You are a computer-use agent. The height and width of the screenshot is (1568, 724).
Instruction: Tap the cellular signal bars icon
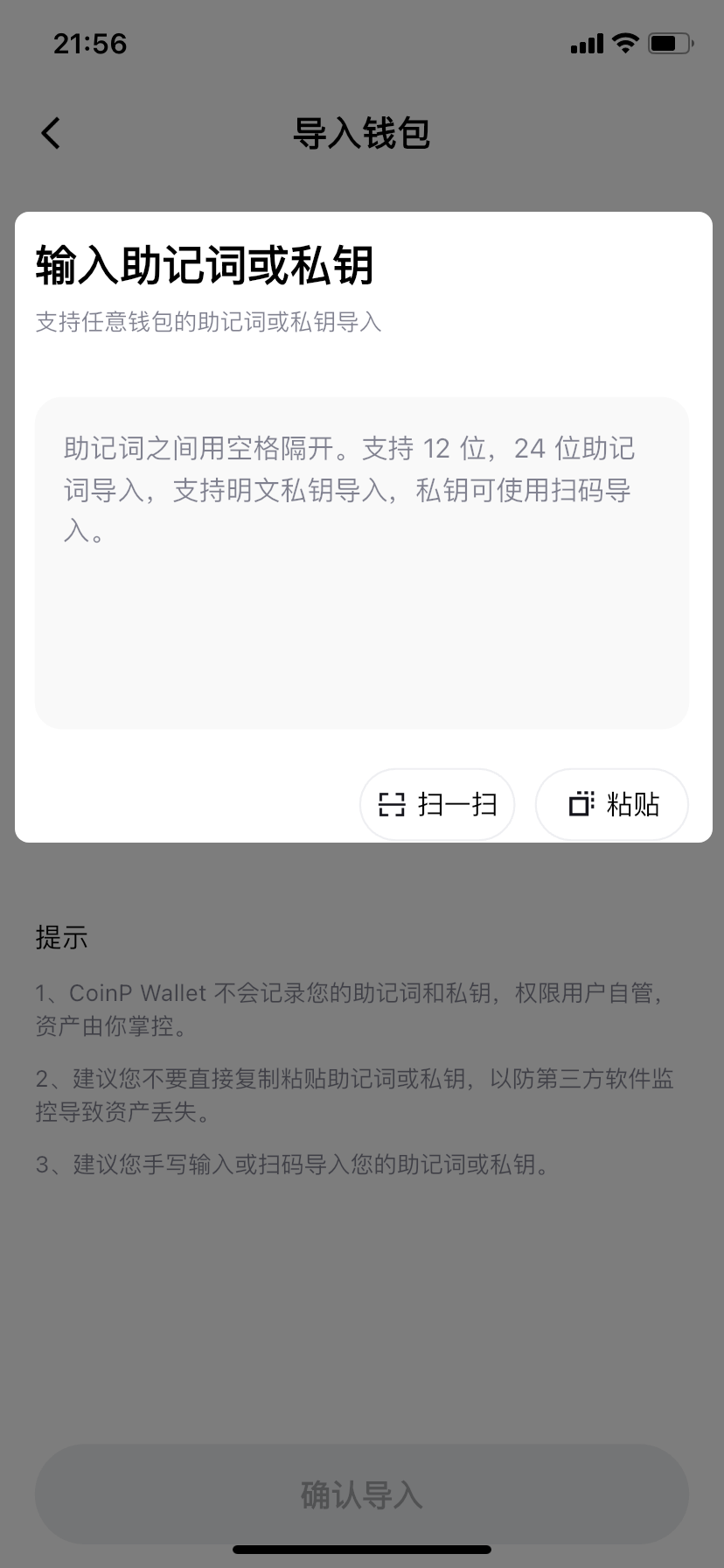[x=586, y=42]
